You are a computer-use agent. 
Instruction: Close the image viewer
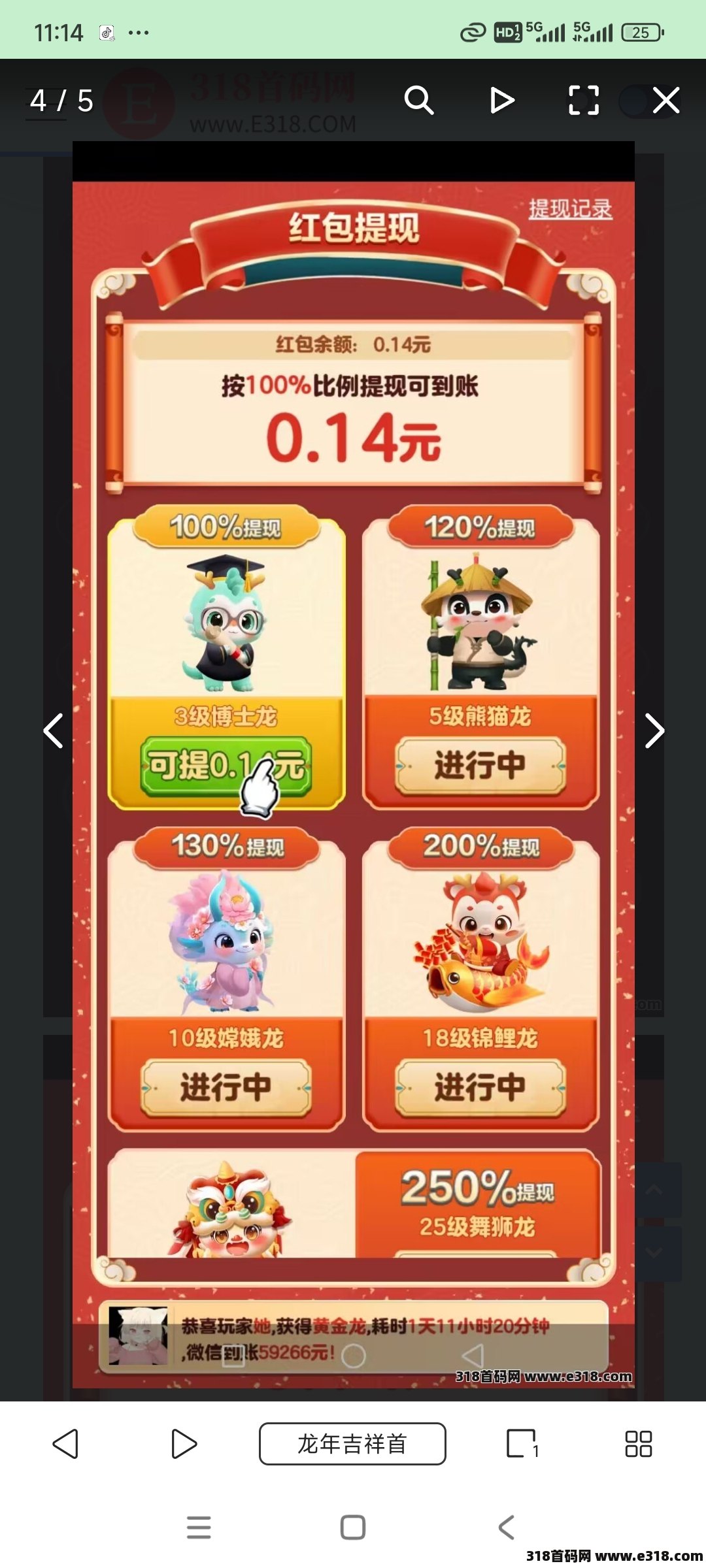666,101
